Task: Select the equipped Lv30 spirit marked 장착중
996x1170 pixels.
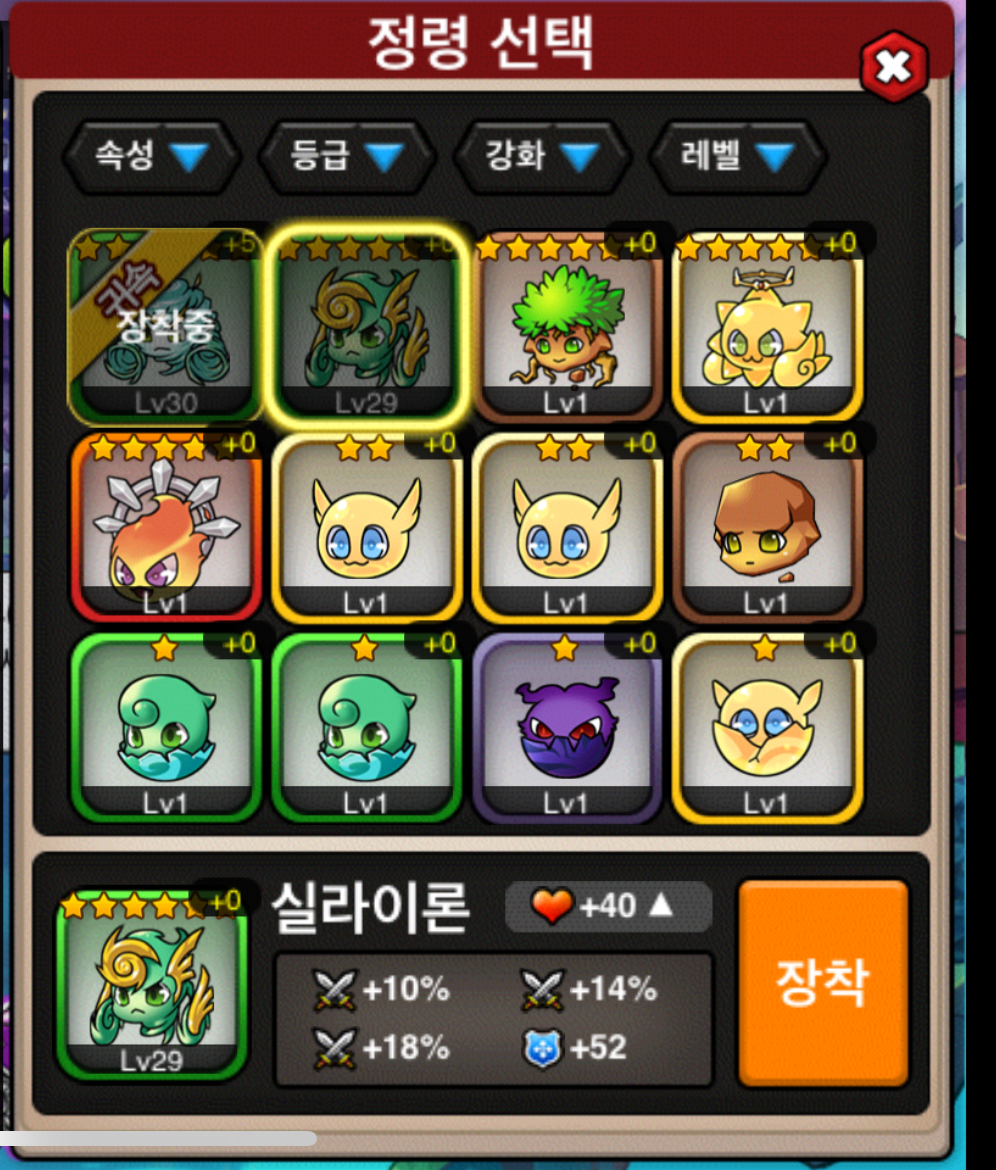Action: click(x=165, y=327)
